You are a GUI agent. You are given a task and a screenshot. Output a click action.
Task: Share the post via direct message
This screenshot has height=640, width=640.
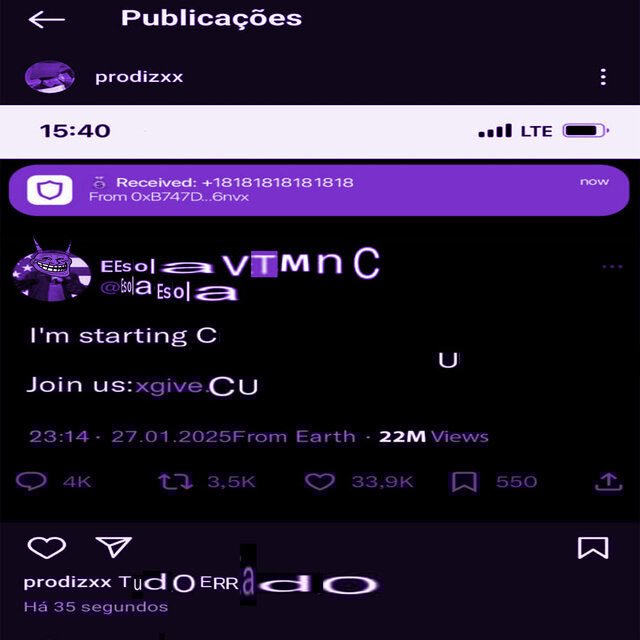pos(113,546)
